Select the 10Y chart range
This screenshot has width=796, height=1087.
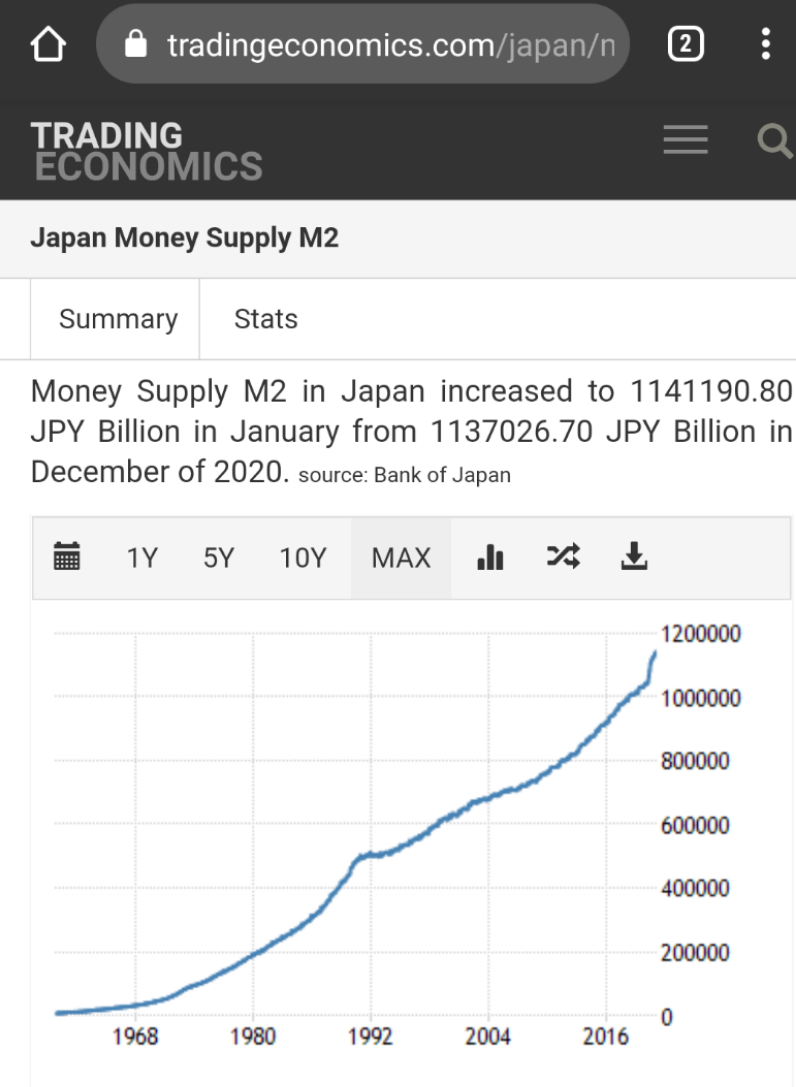pos(302,558)
